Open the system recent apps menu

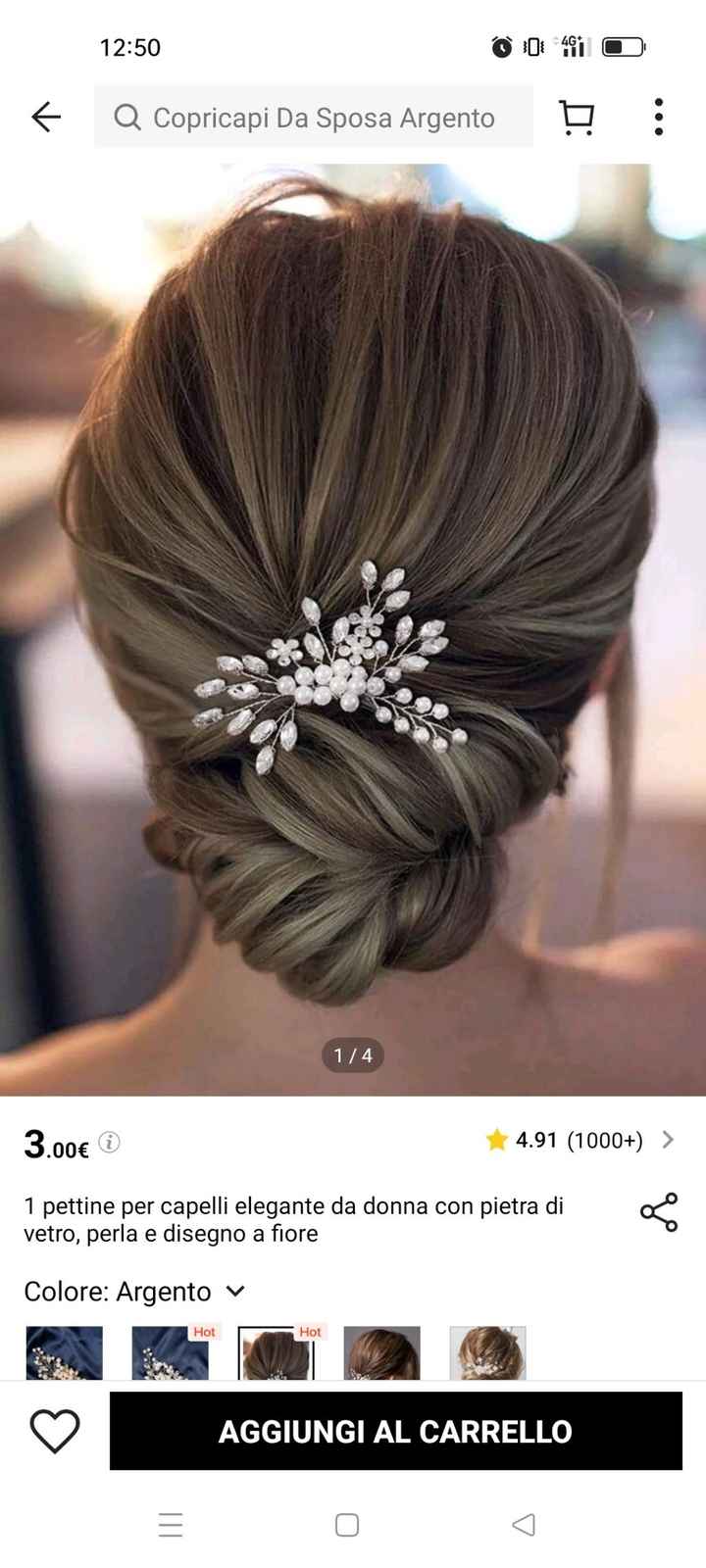click(x=171, y=1525)
